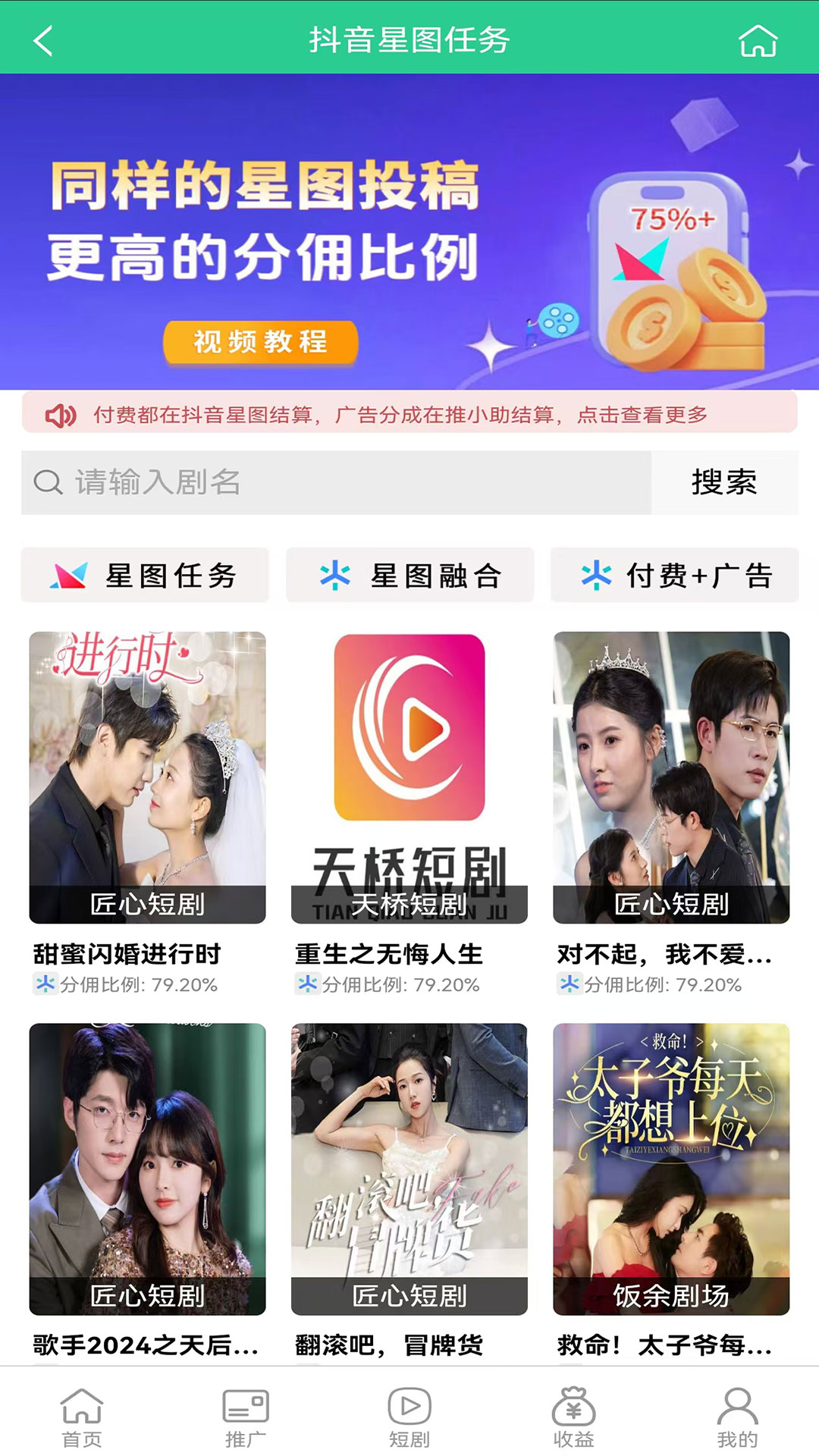Click the blue asterisk icon beside 星图融合
The height and width of the screenshot is (1456, 819).
[337, 575]
